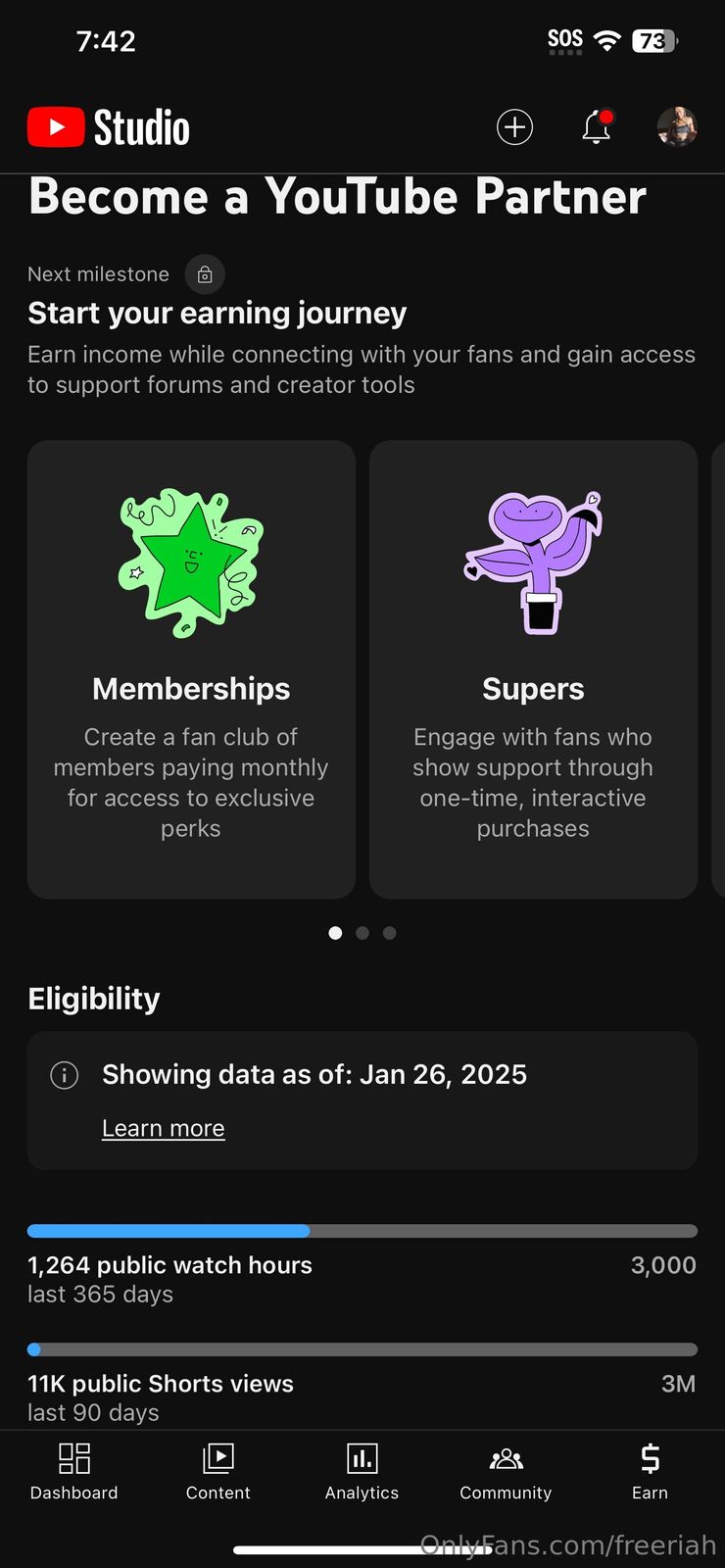Tap the create plus icon
This screenshot has height=1568, width=725.
(x=514, y=127)
